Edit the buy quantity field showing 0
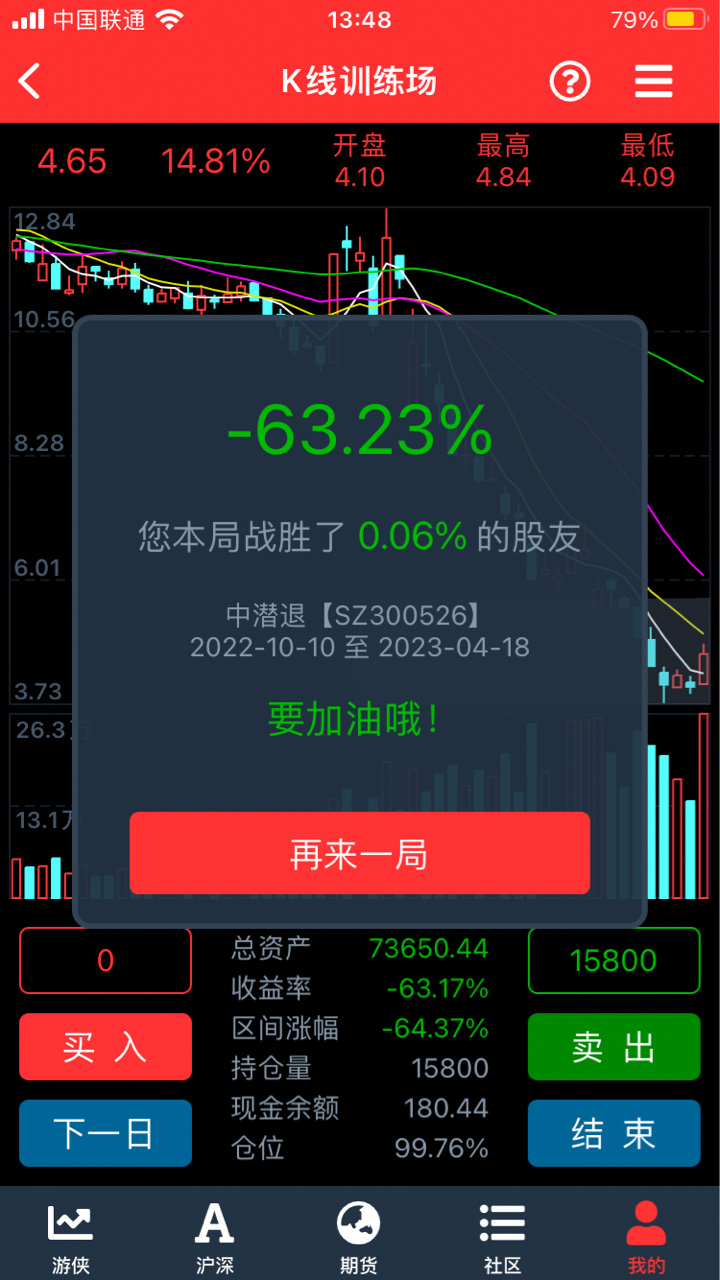 pyautogui.click(x=105, y=961)
